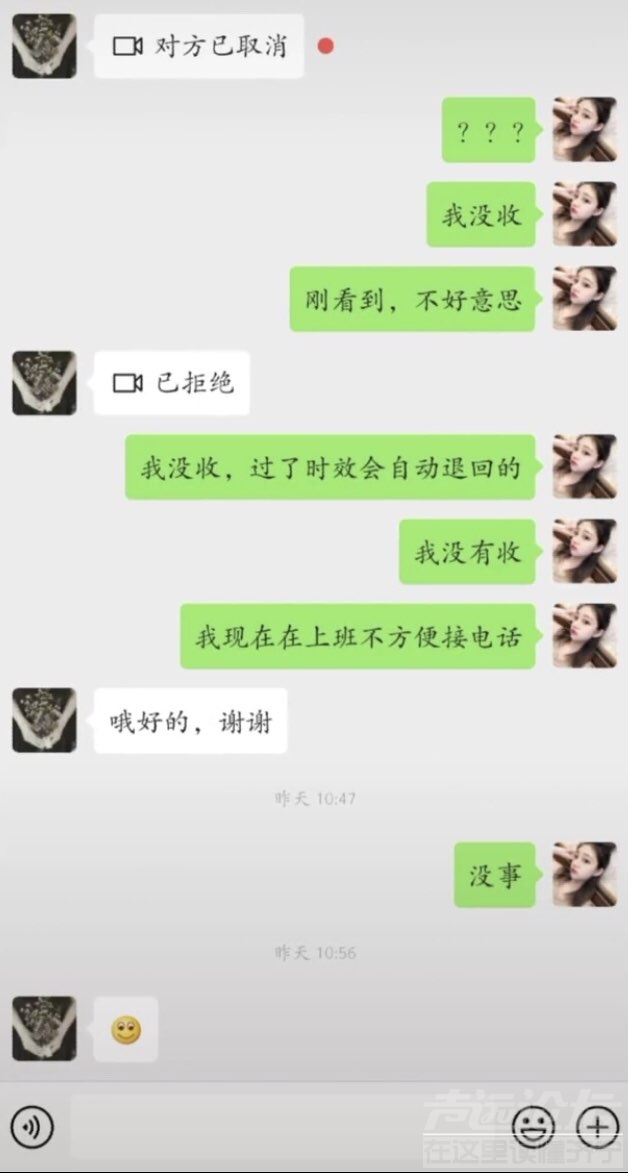The width and height of the screenshot is (628, 1173).
Task: Open my avatar next to 没事
Action: pyautogui.click(x=584, y=874)
